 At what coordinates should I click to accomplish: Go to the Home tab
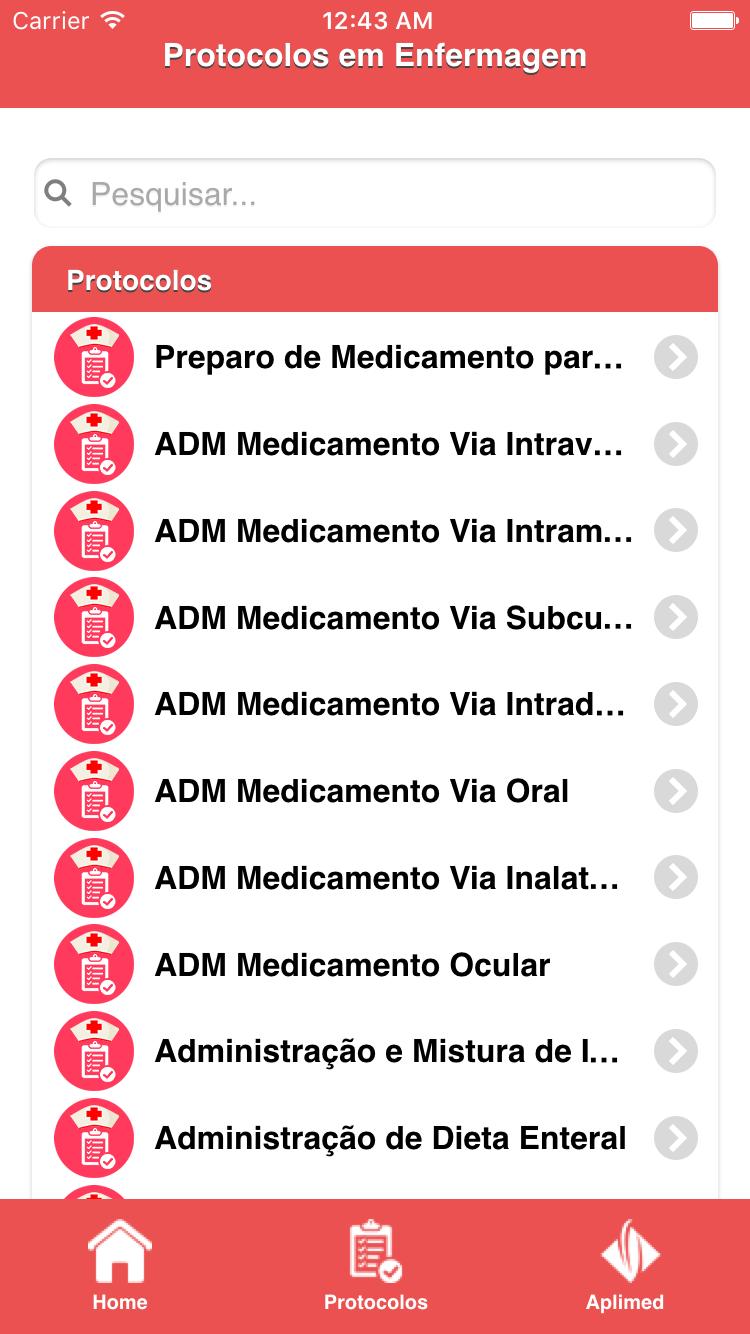point(120,1266)
